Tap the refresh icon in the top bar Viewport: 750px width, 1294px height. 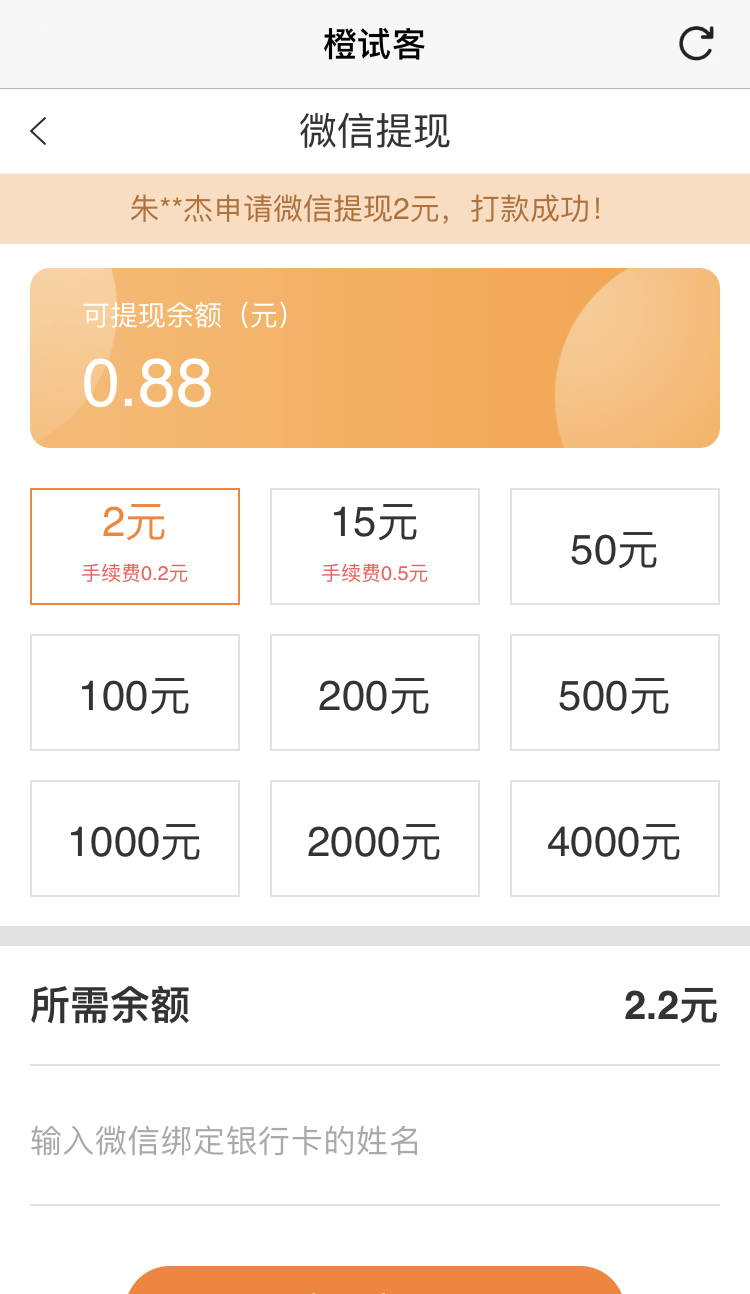pyautogui.click(x=696, y=44)
